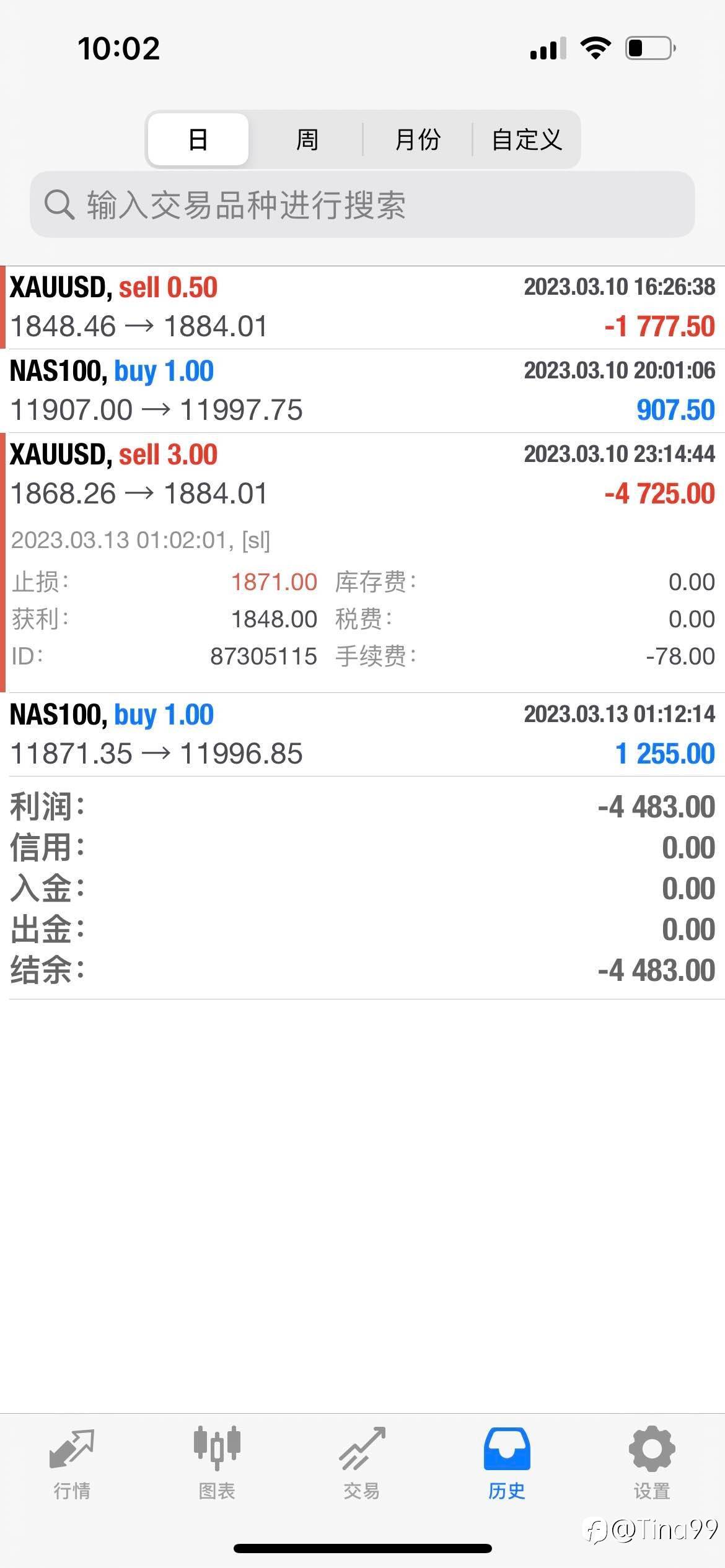The image size is (725, 1568).
Task: Select the 历史 history tab
Action: coord(507,1463)
